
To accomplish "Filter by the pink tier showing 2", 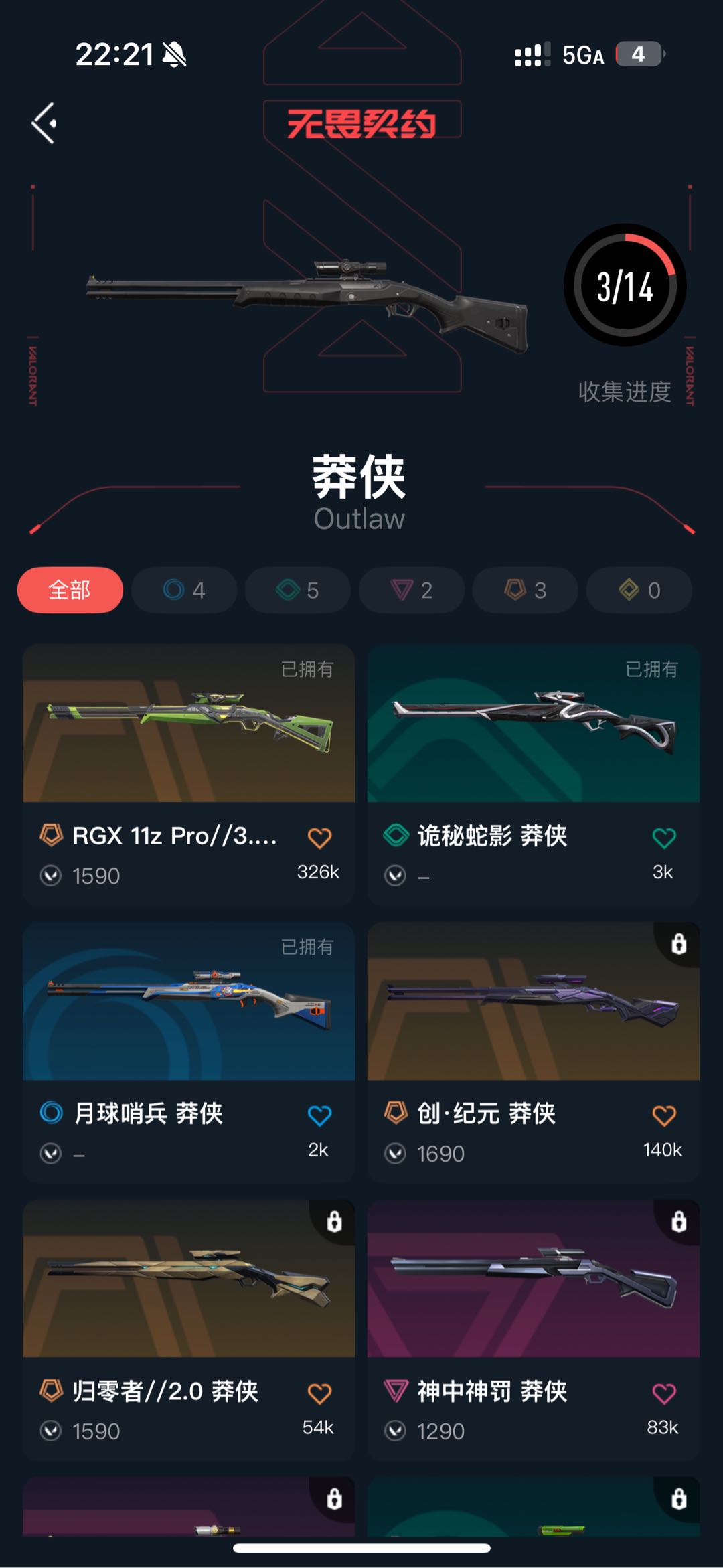I will point(412,590).
